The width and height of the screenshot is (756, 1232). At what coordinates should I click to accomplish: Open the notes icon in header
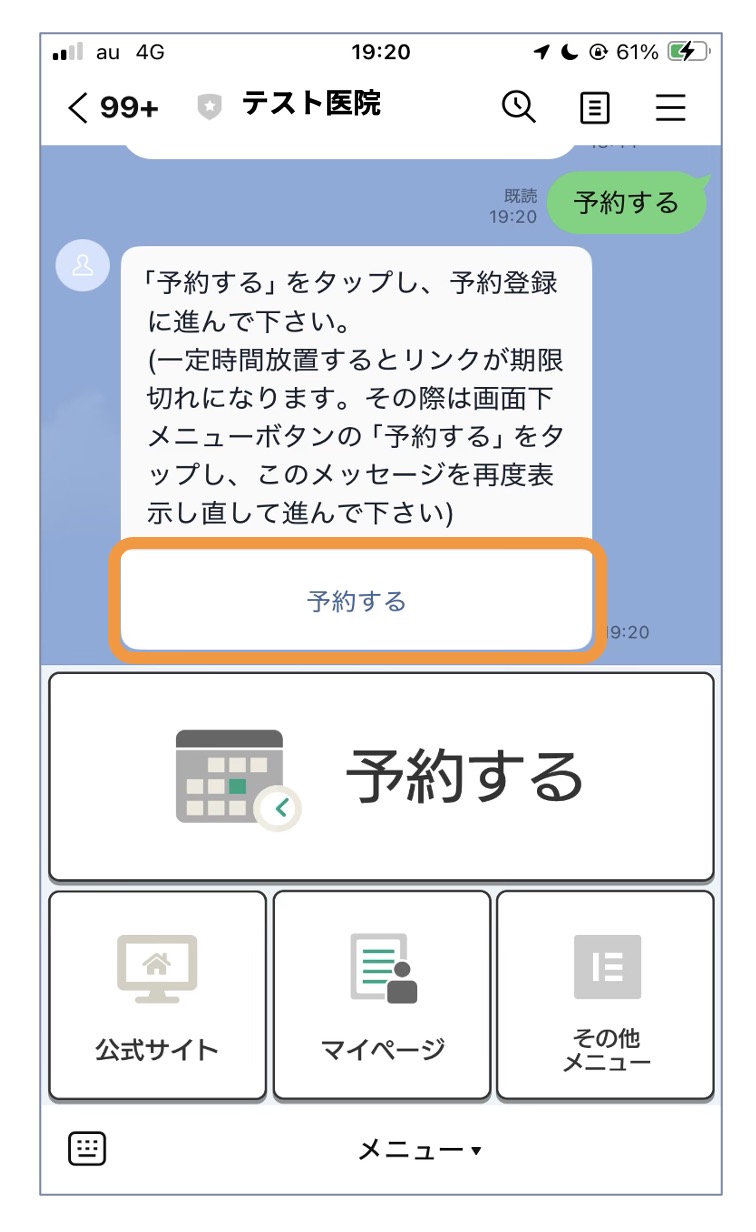point(595,107)
